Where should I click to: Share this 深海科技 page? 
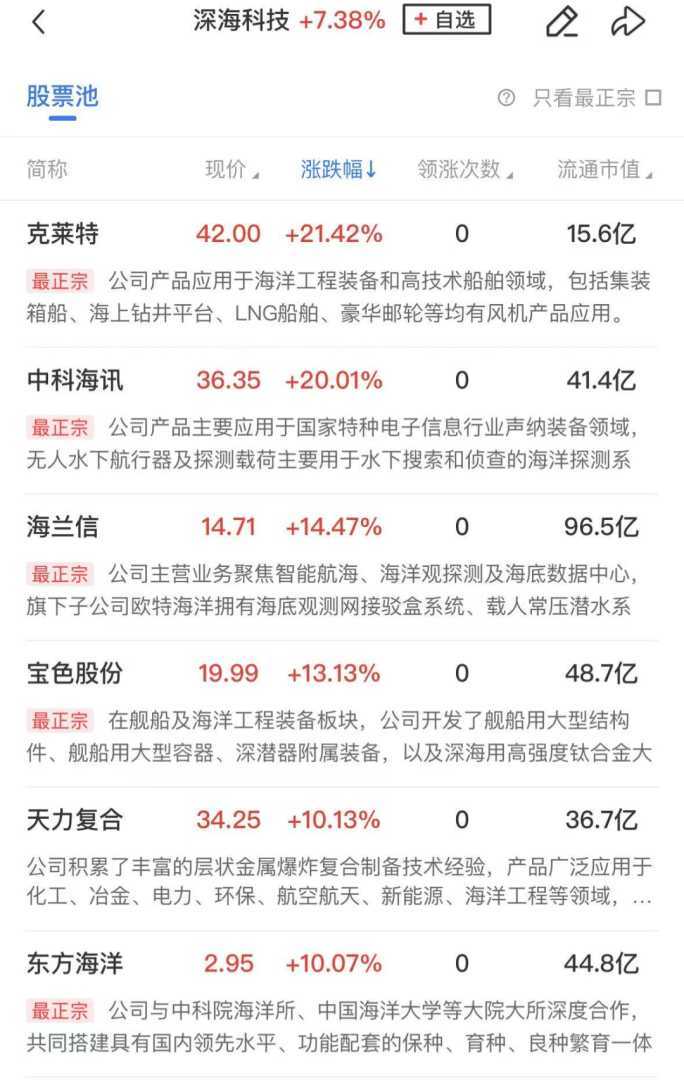[628, 22]
